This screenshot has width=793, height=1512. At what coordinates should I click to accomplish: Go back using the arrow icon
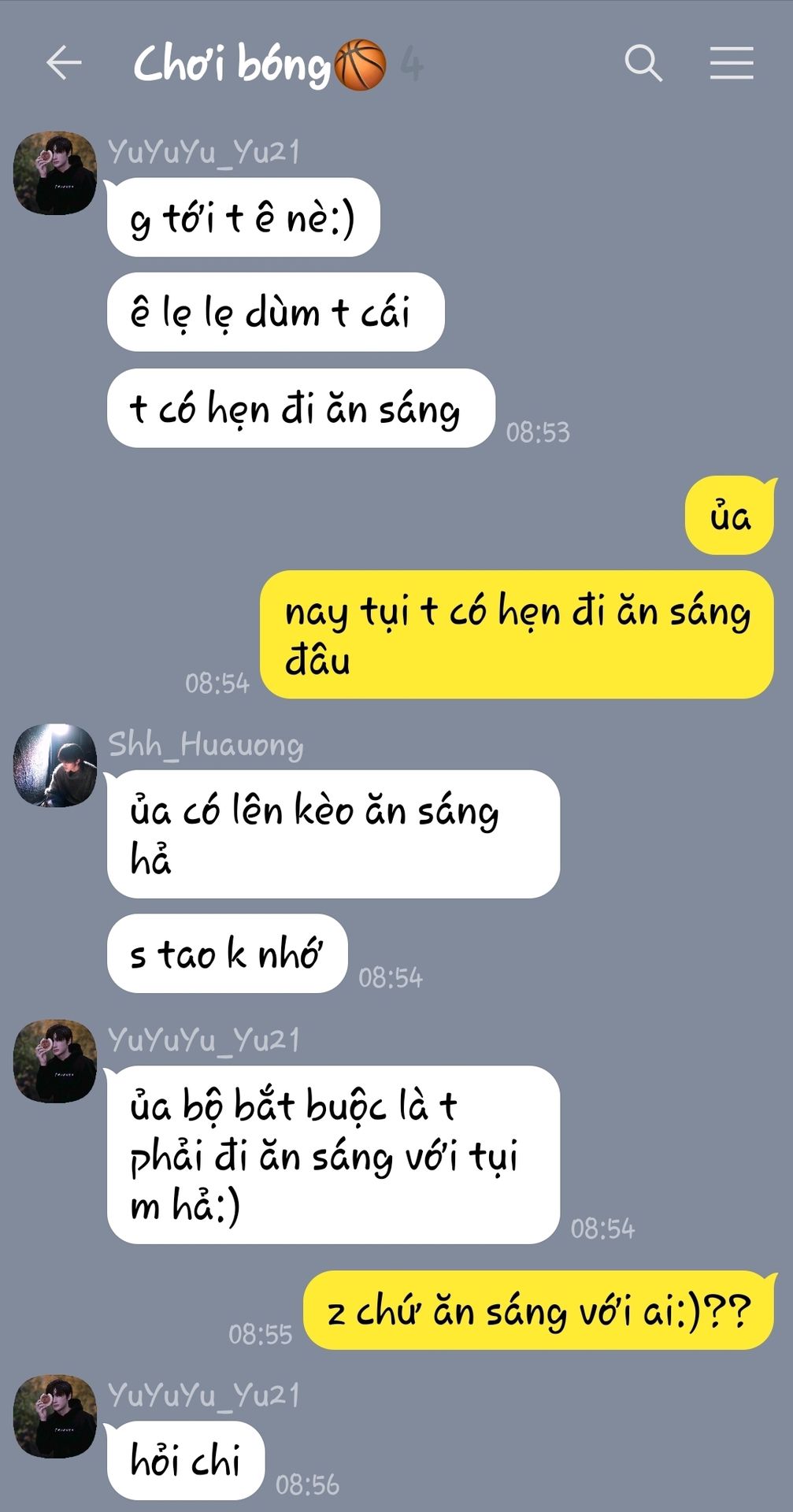[64, 63]
